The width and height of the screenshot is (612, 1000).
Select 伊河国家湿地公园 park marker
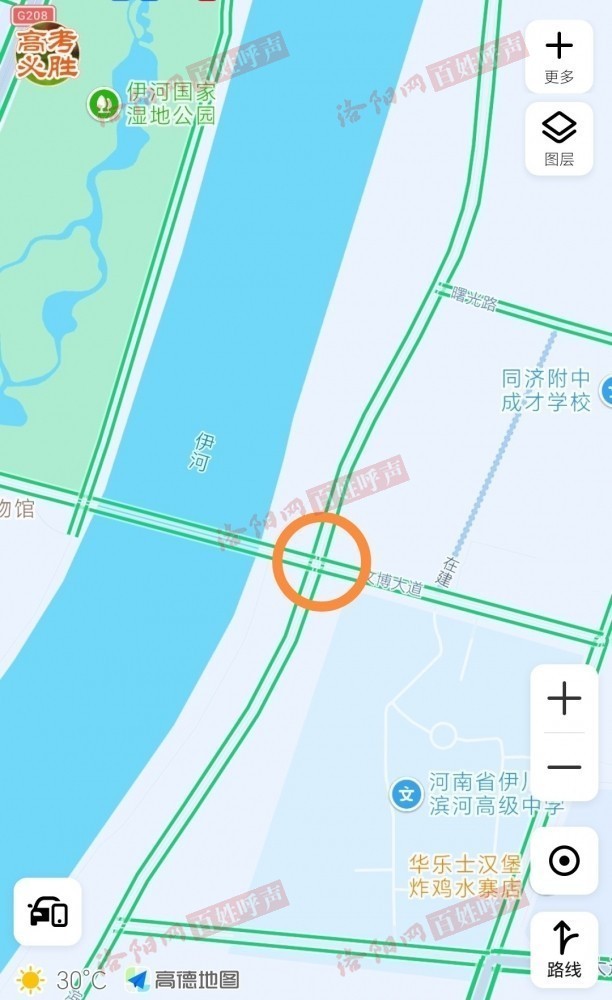coord(103,103)
